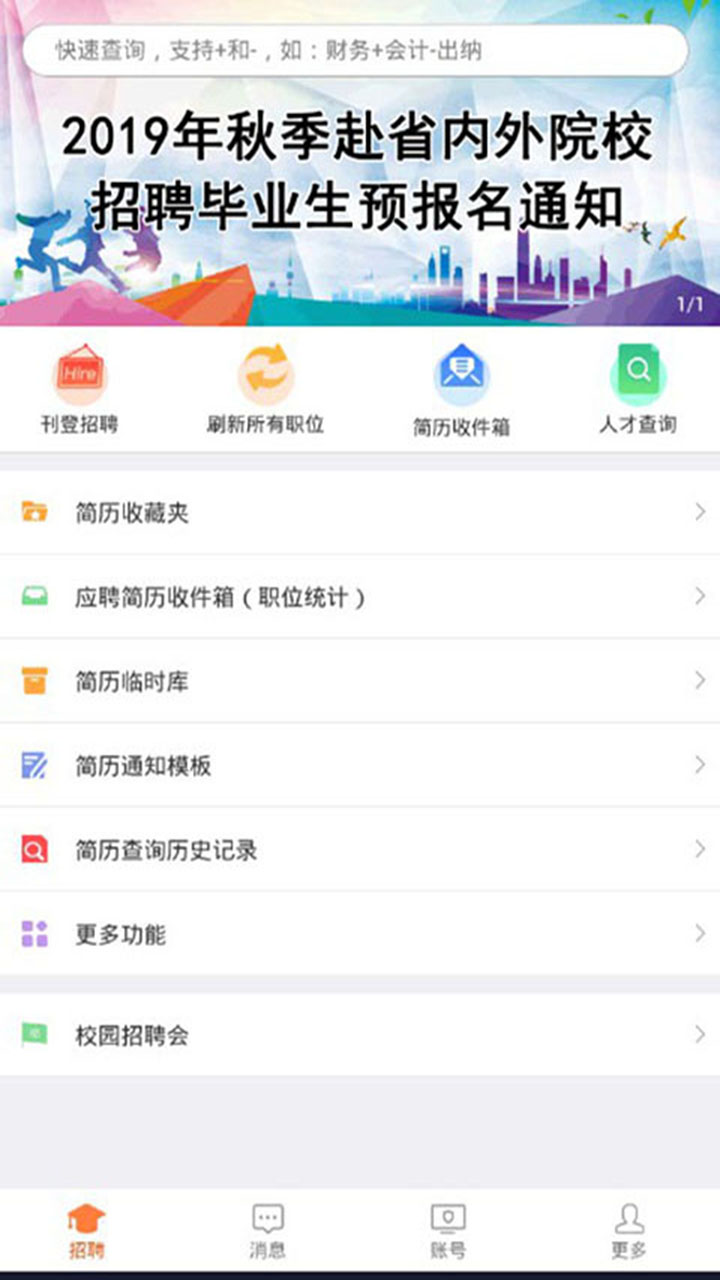Expand 更多功能 using right arrow
The width and height of the screenshot is (720, 1280).
coord(699,935)
